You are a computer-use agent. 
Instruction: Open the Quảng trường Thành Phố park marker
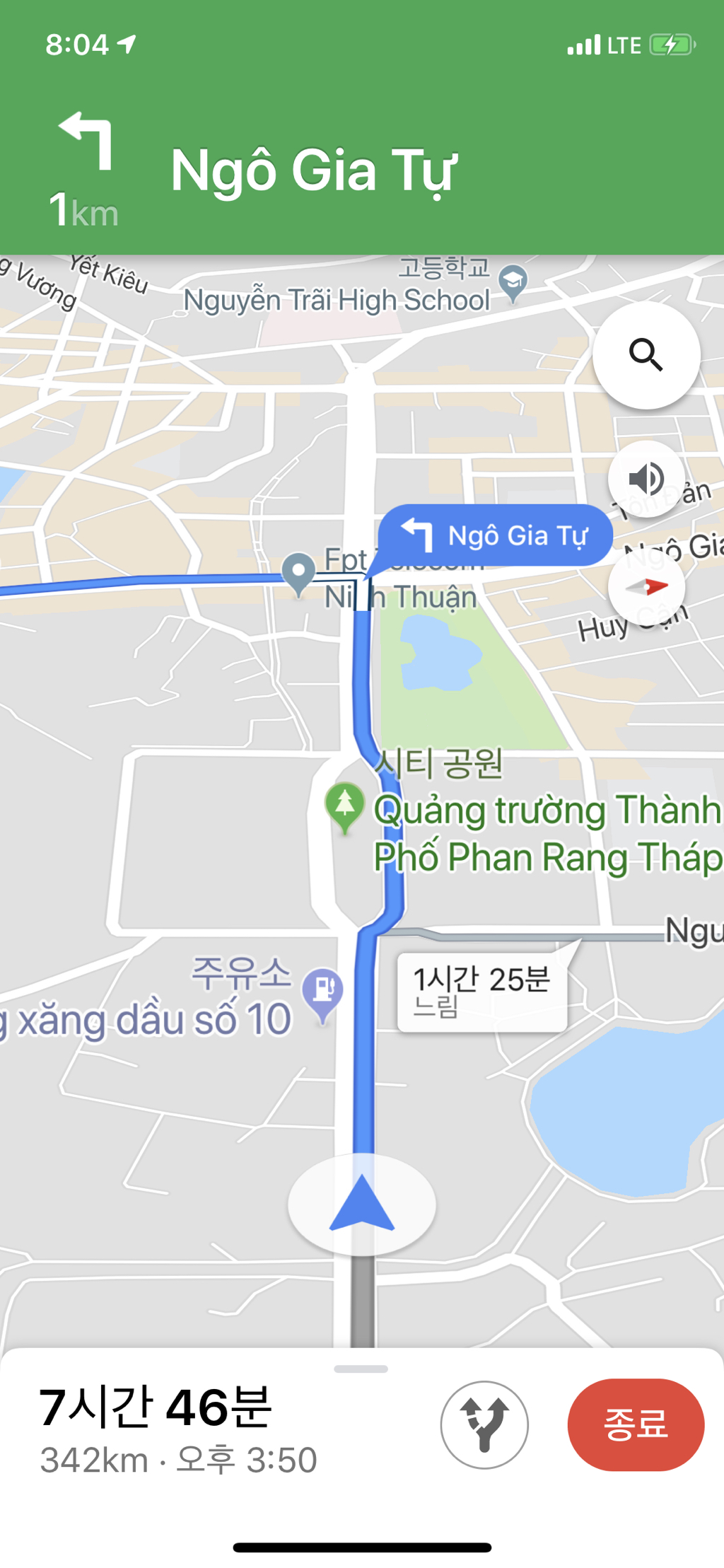pos(344,806)
